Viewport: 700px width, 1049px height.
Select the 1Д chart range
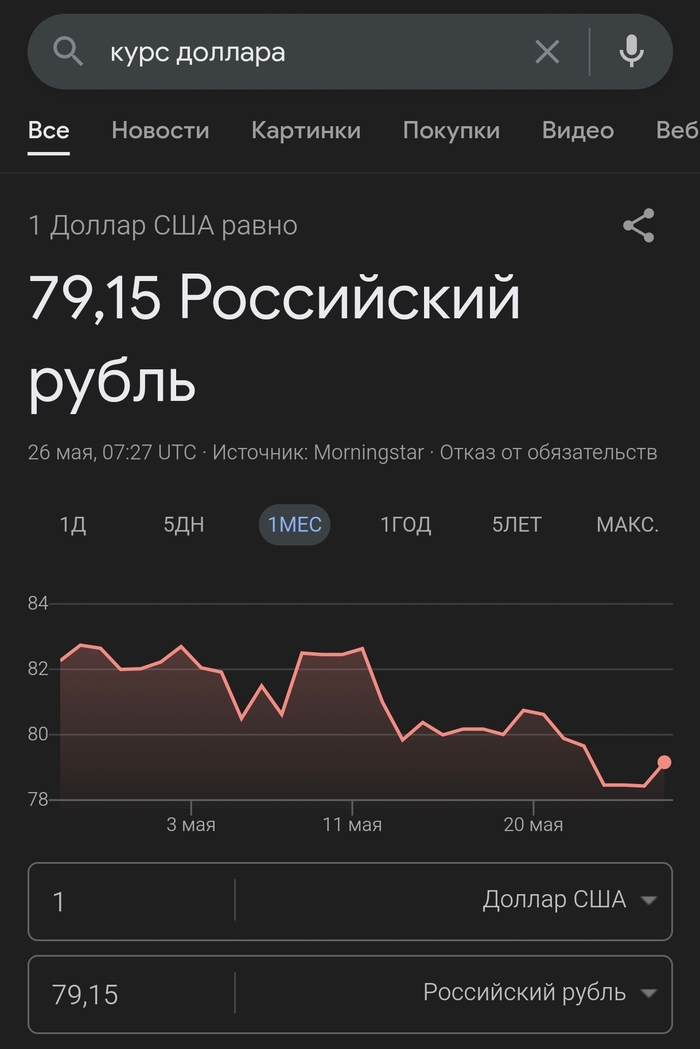pos(73,525)
